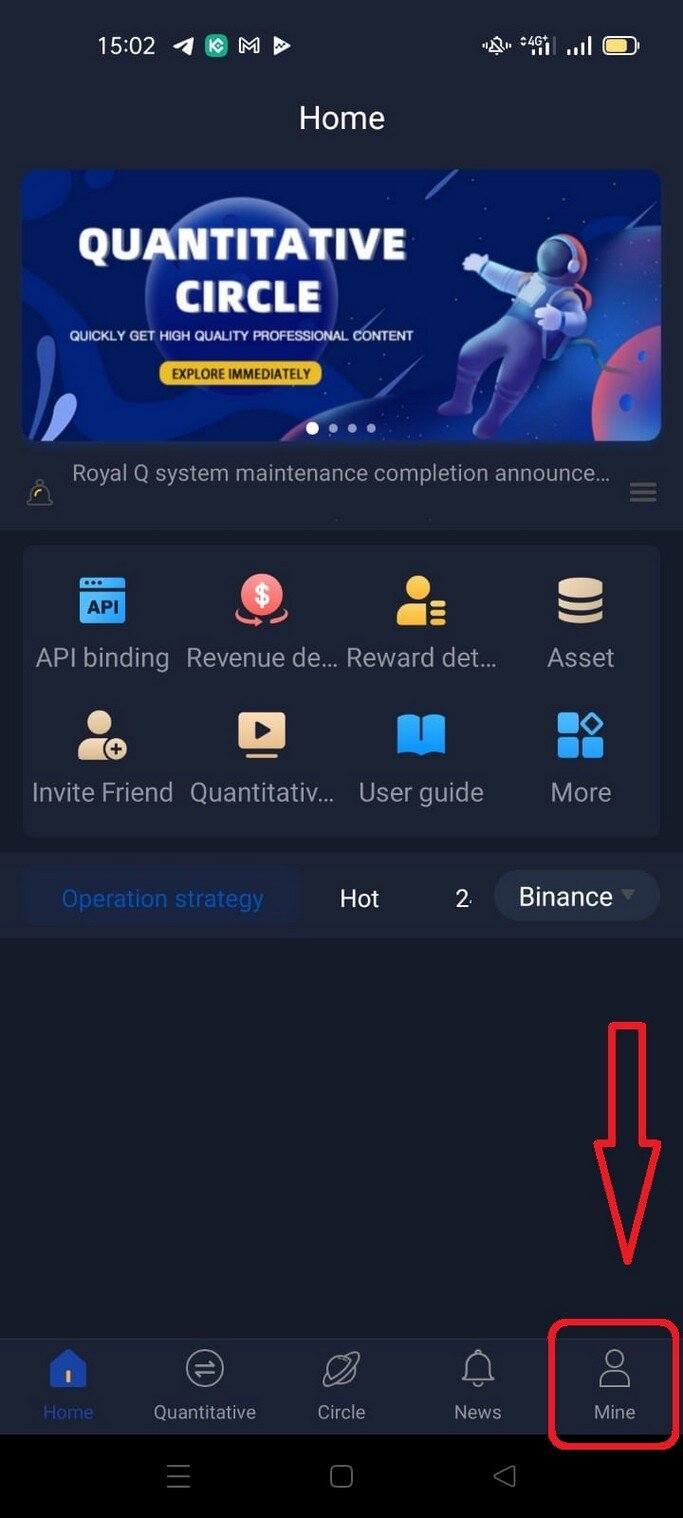Open Revenue details
Viewport: 683px width, 1518px height.
262,622
